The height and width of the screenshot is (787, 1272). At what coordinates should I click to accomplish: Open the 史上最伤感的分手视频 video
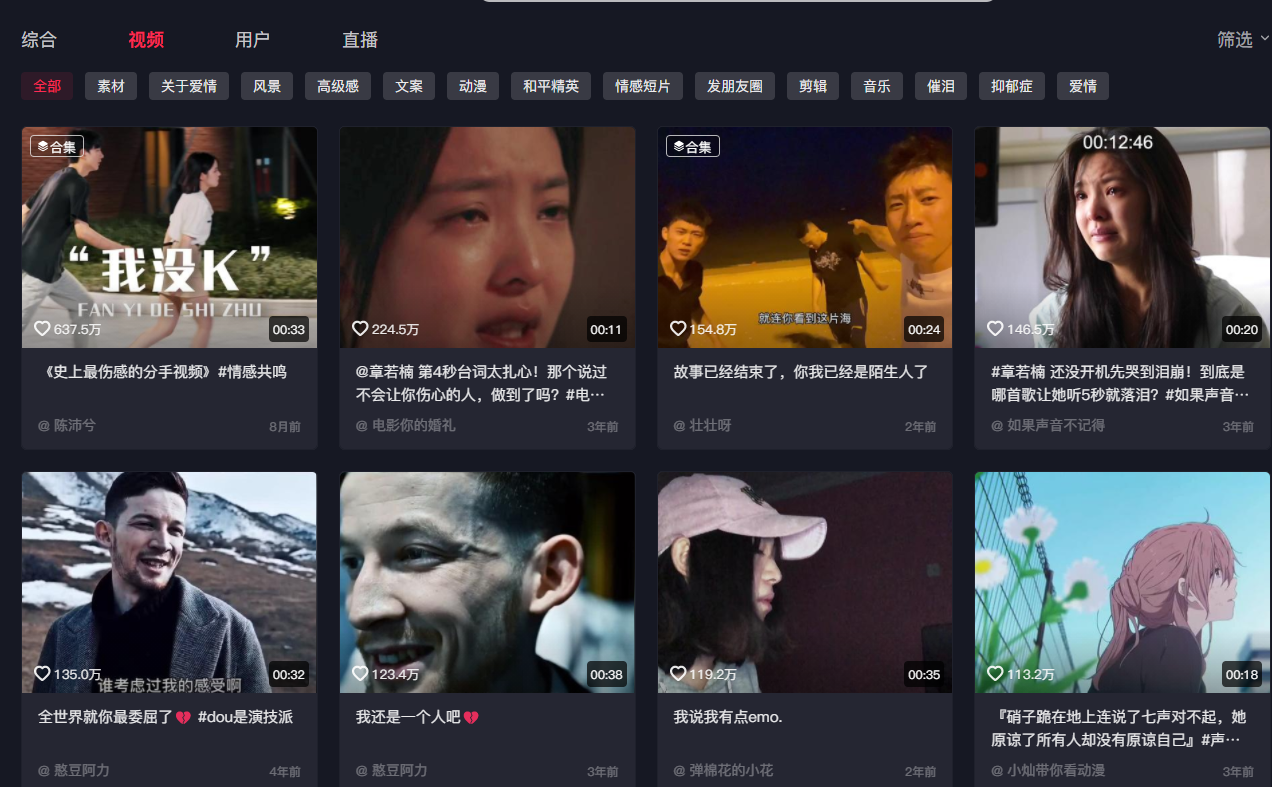coord(169,238)
